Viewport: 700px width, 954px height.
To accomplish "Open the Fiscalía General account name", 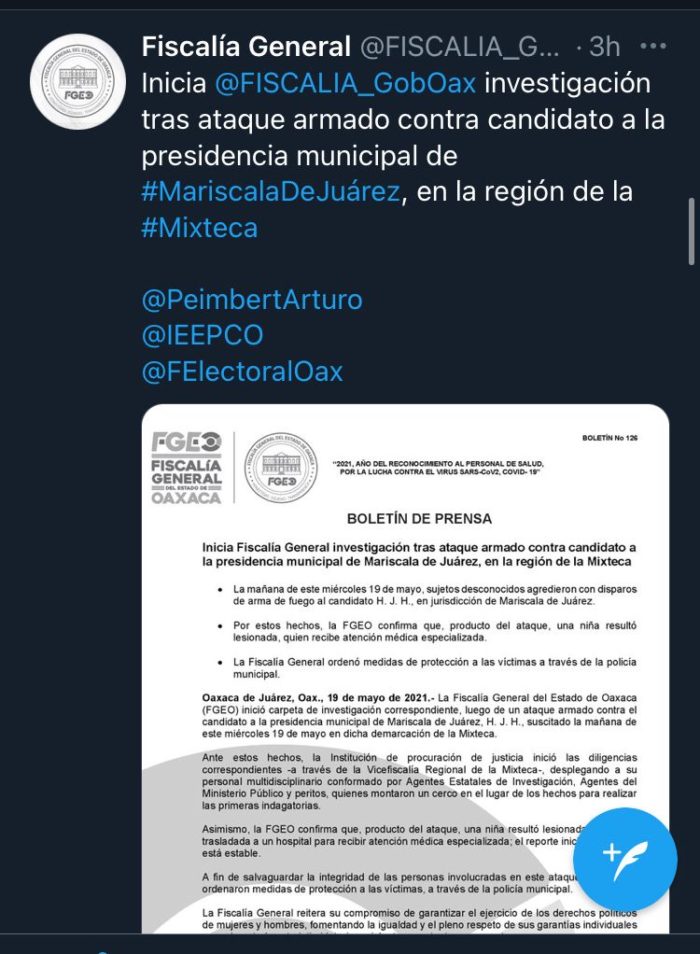I will pos(246,46).
